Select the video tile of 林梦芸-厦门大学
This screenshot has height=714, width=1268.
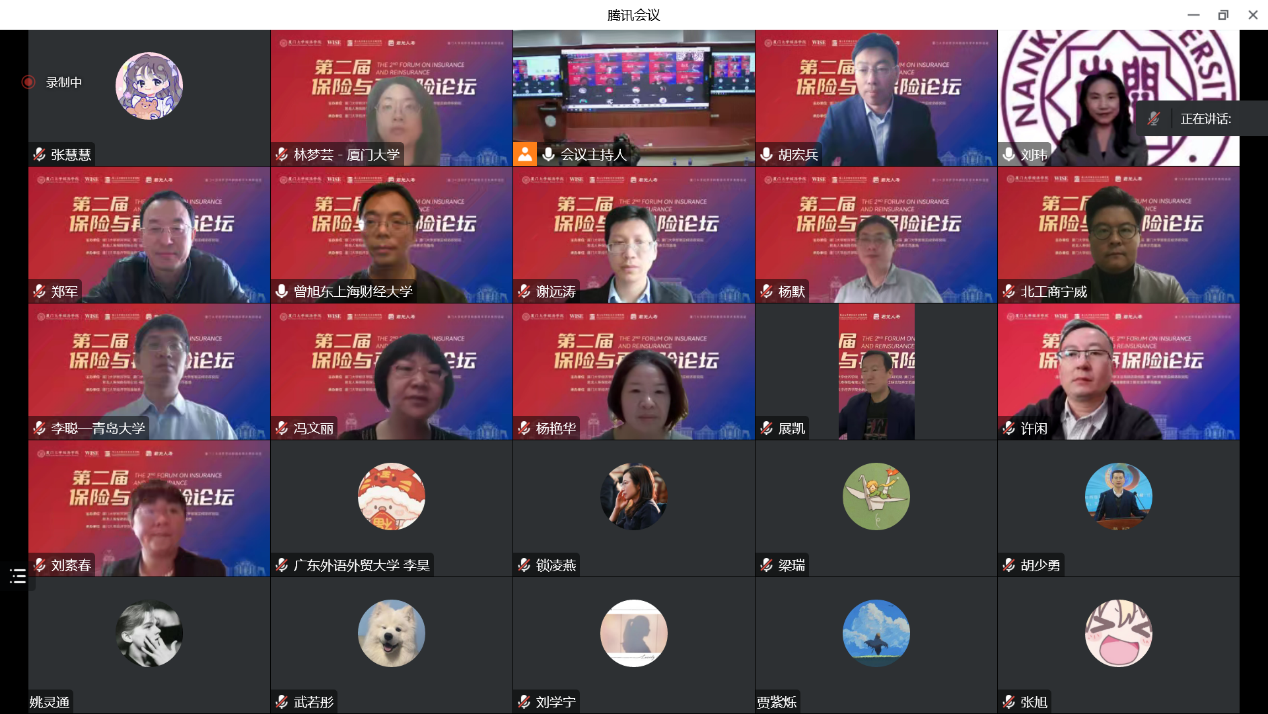391,97
